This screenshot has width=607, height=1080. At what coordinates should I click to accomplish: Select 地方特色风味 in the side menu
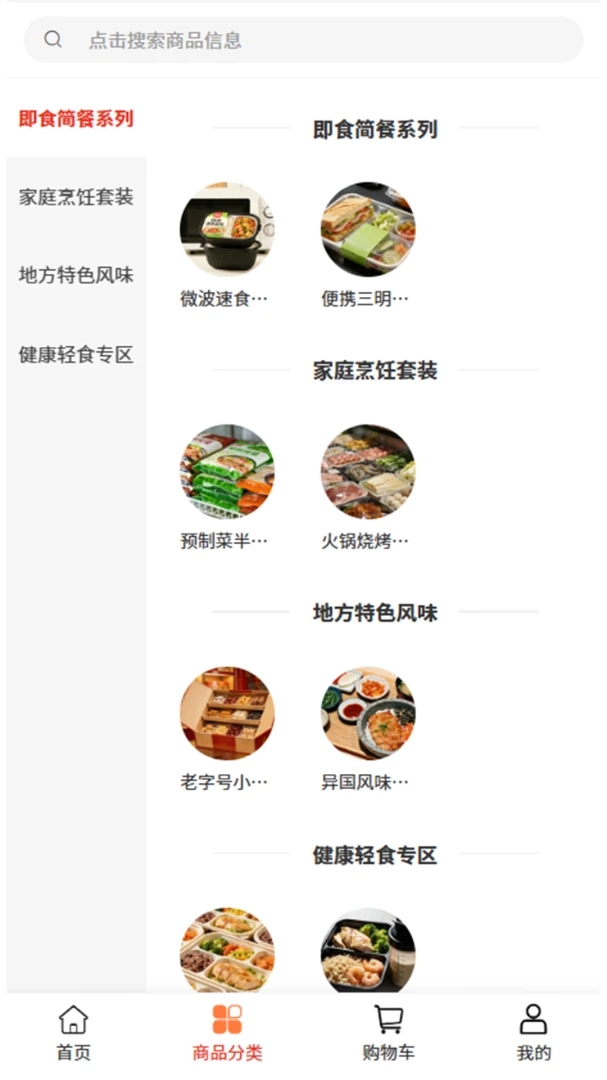pyautogui.click(x=76, y=276)
